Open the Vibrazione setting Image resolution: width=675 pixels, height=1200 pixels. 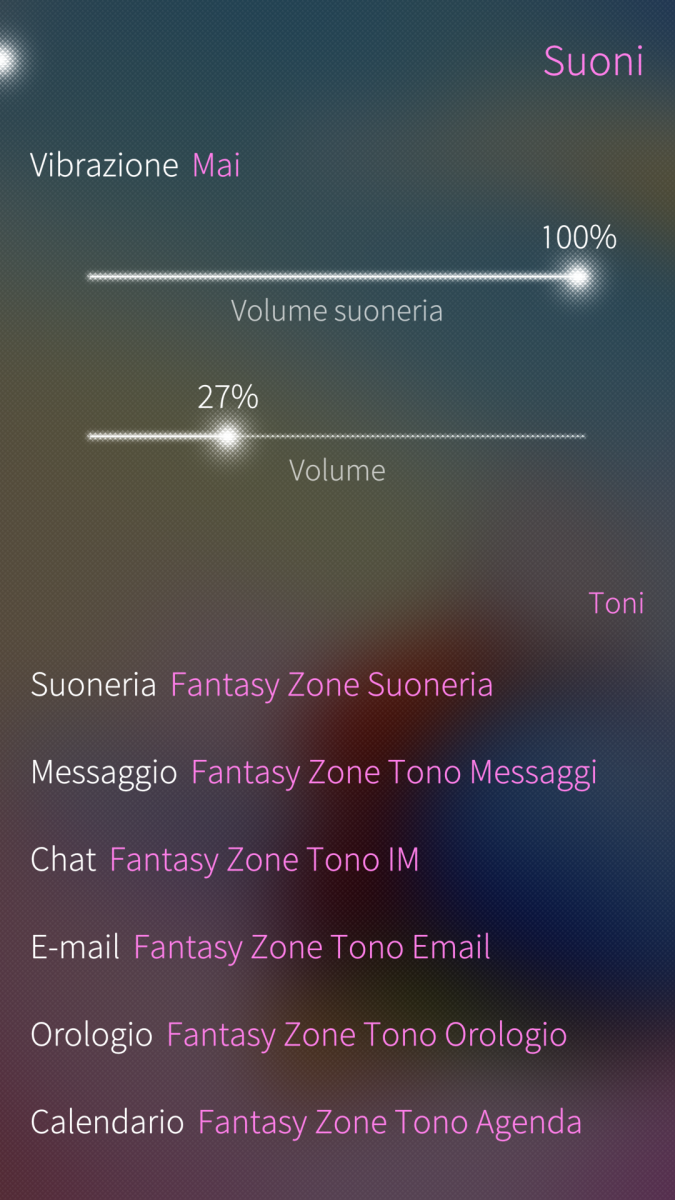[135, 165]
